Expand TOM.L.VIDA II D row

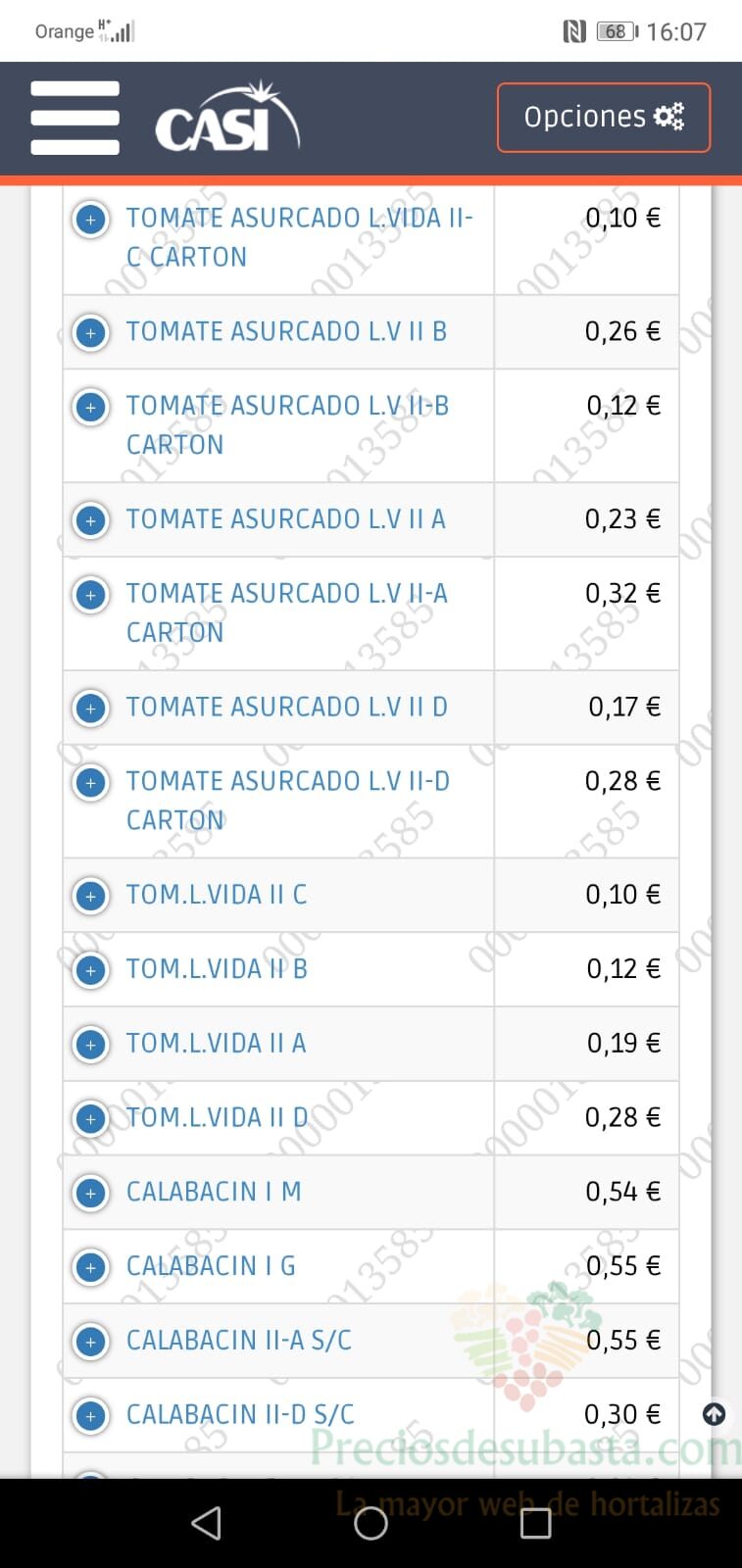[x=91, y=1118]
